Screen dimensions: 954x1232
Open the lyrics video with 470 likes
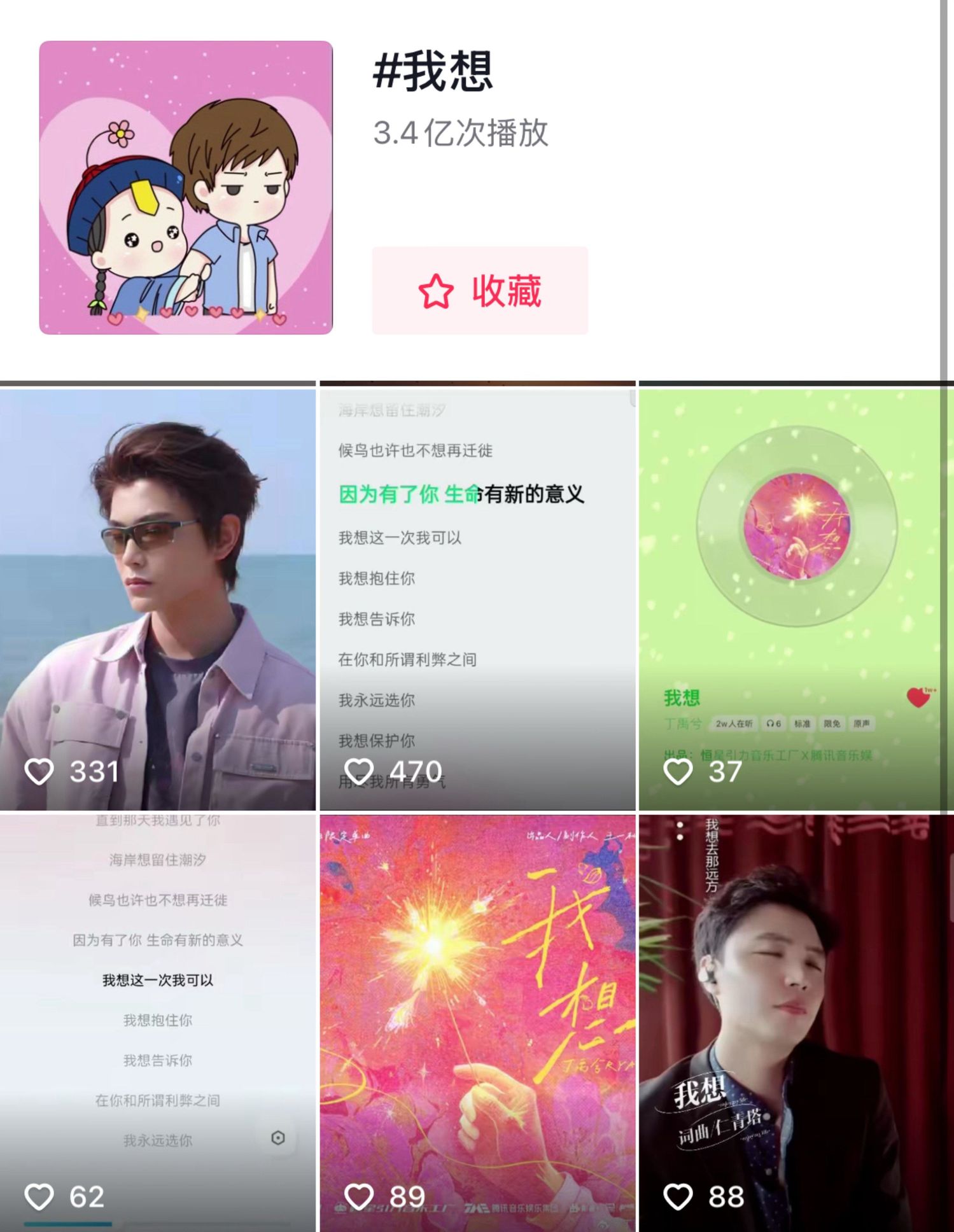coord(477,598)
